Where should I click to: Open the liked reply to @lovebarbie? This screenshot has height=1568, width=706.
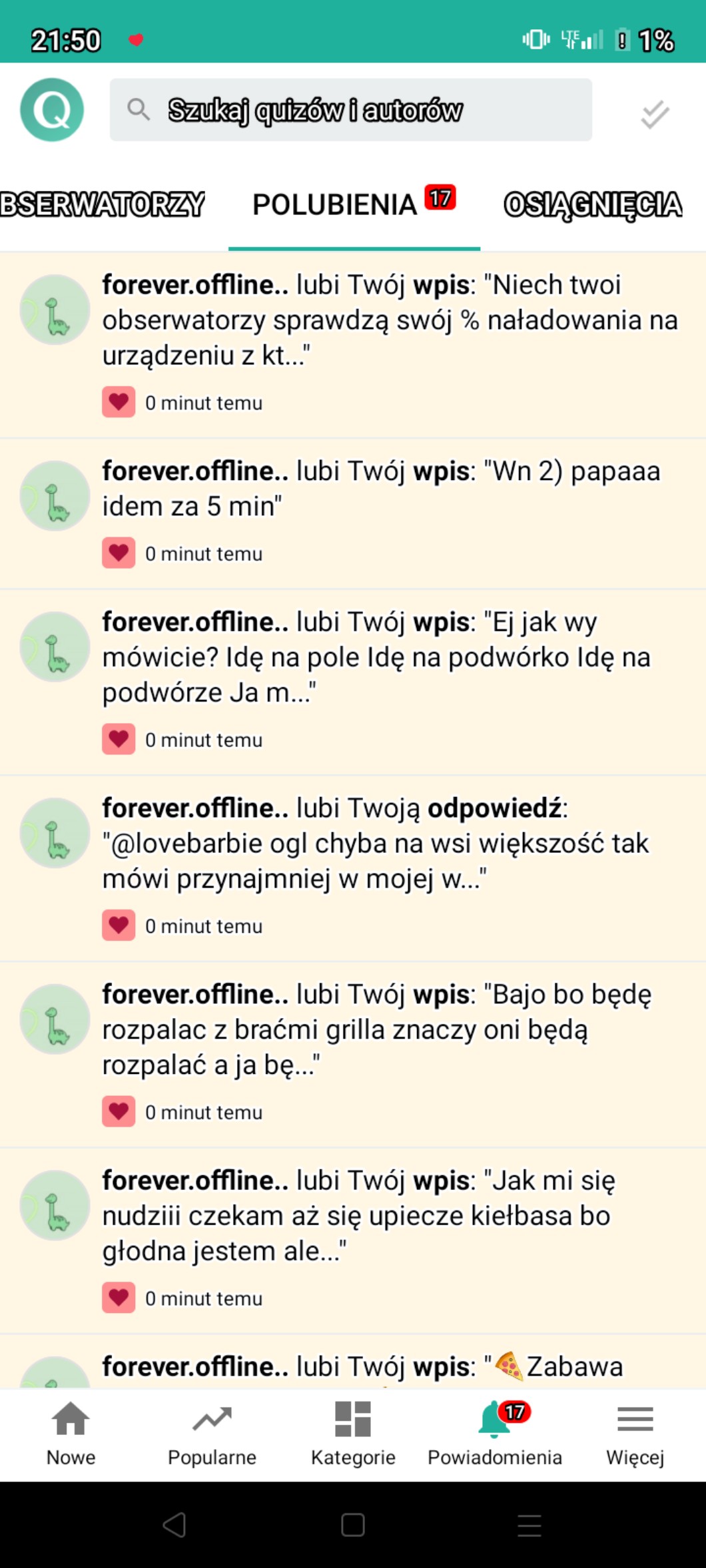pos(353,868)
